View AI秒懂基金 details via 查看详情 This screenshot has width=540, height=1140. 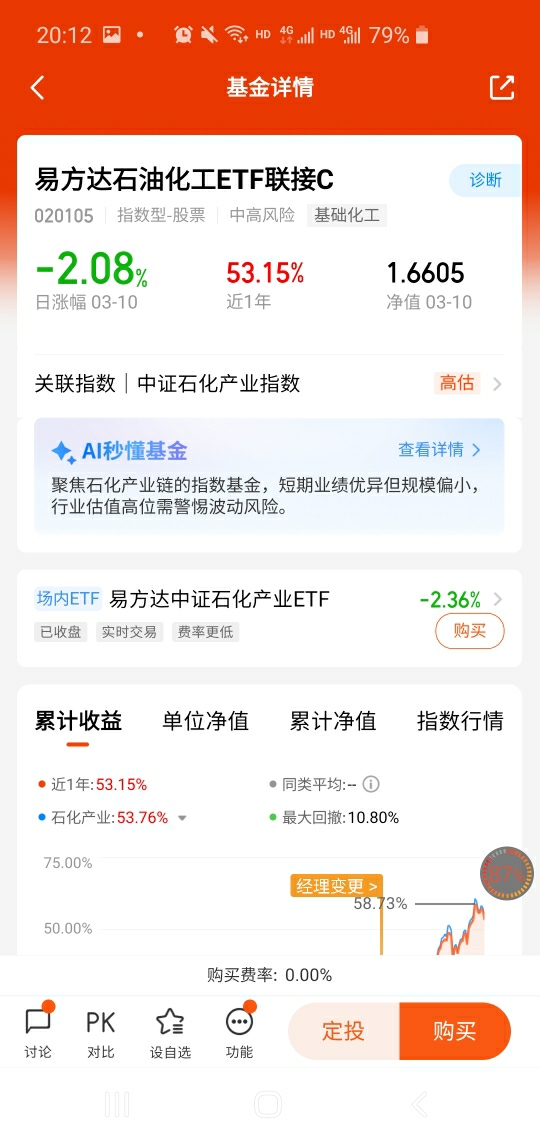[439, 450]
